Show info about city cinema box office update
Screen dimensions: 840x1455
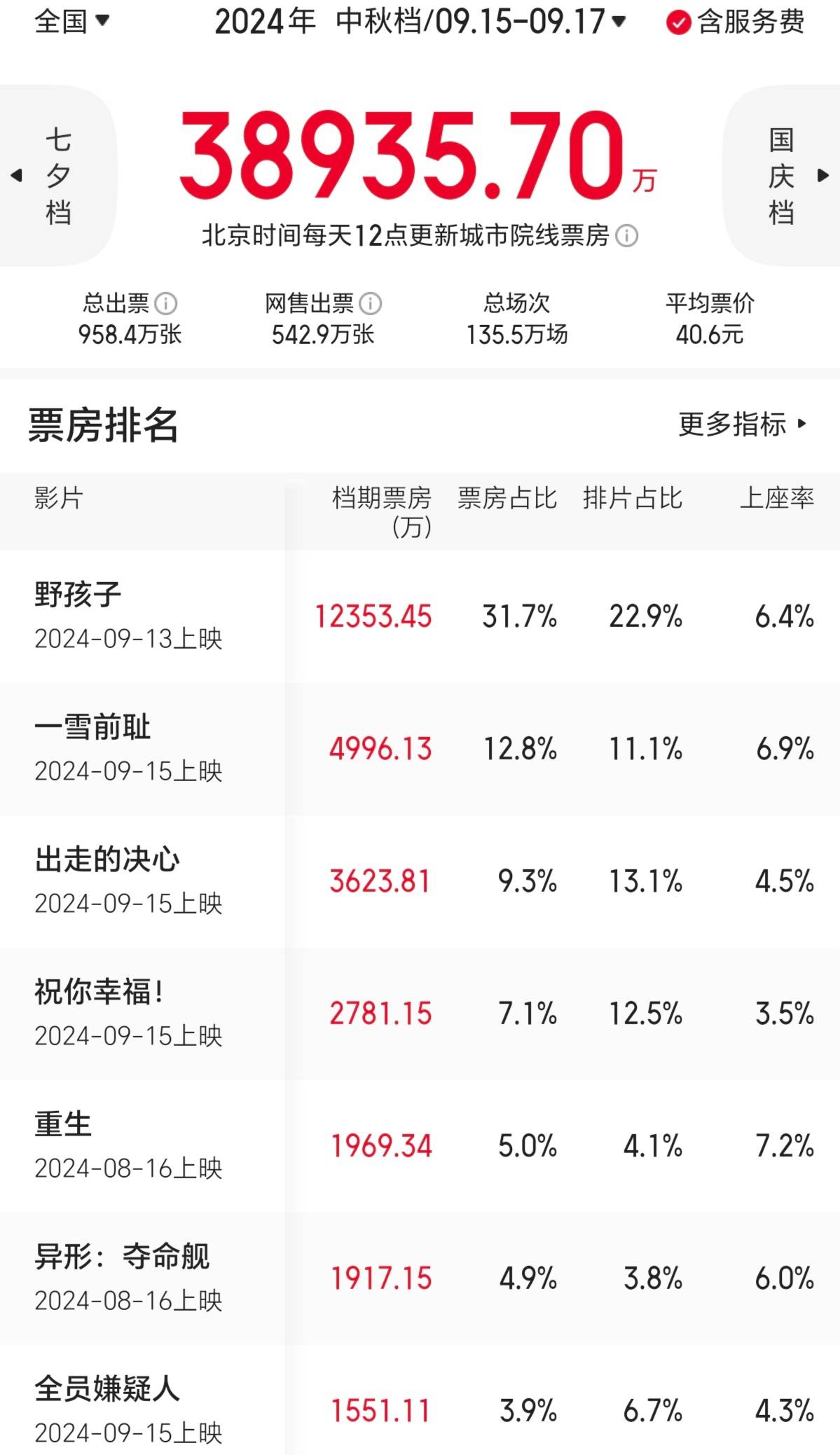[626, 236]
